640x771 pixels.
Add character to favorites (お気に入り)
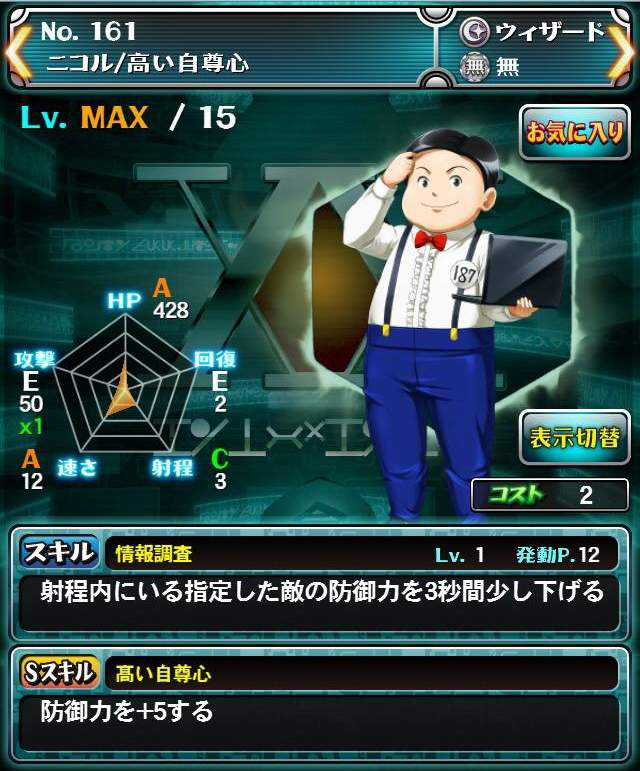(574, 134)
